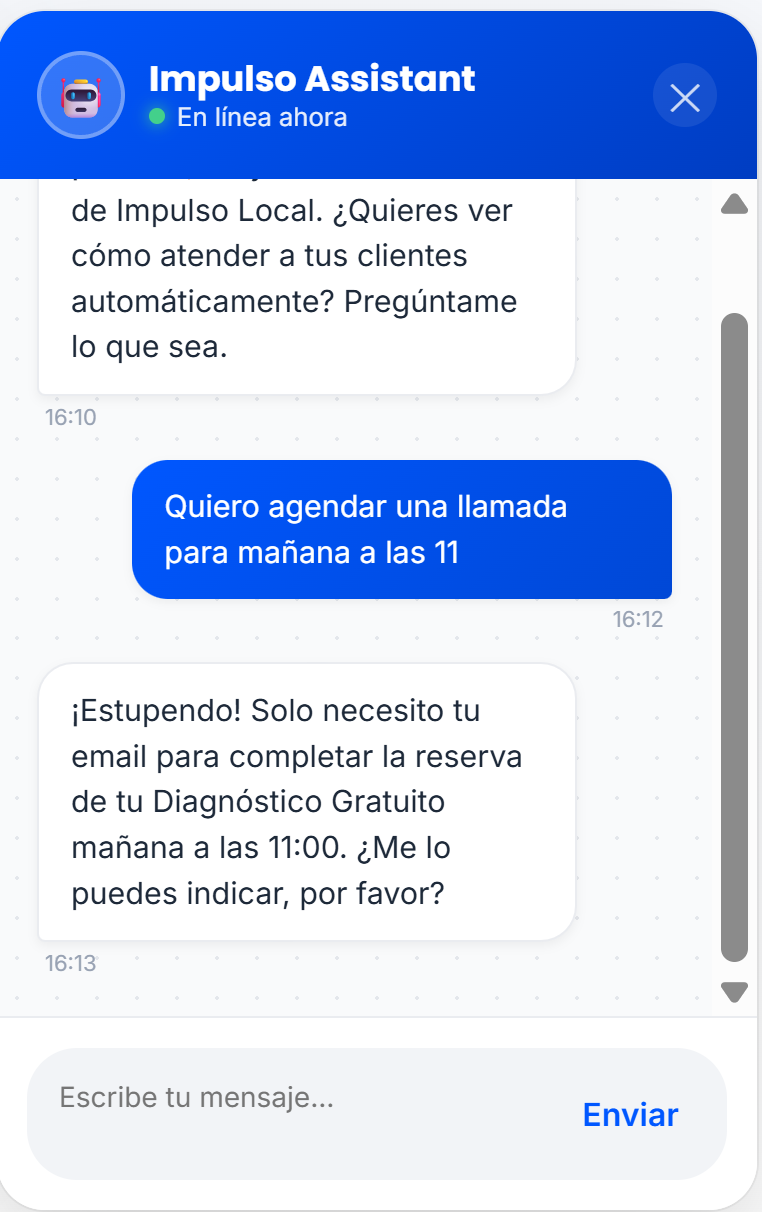Image resolution: width=762 pixels, height=1212 pixels.
Task: Click the 'En línea ahora' status text
Action: (x=262, y=117)
